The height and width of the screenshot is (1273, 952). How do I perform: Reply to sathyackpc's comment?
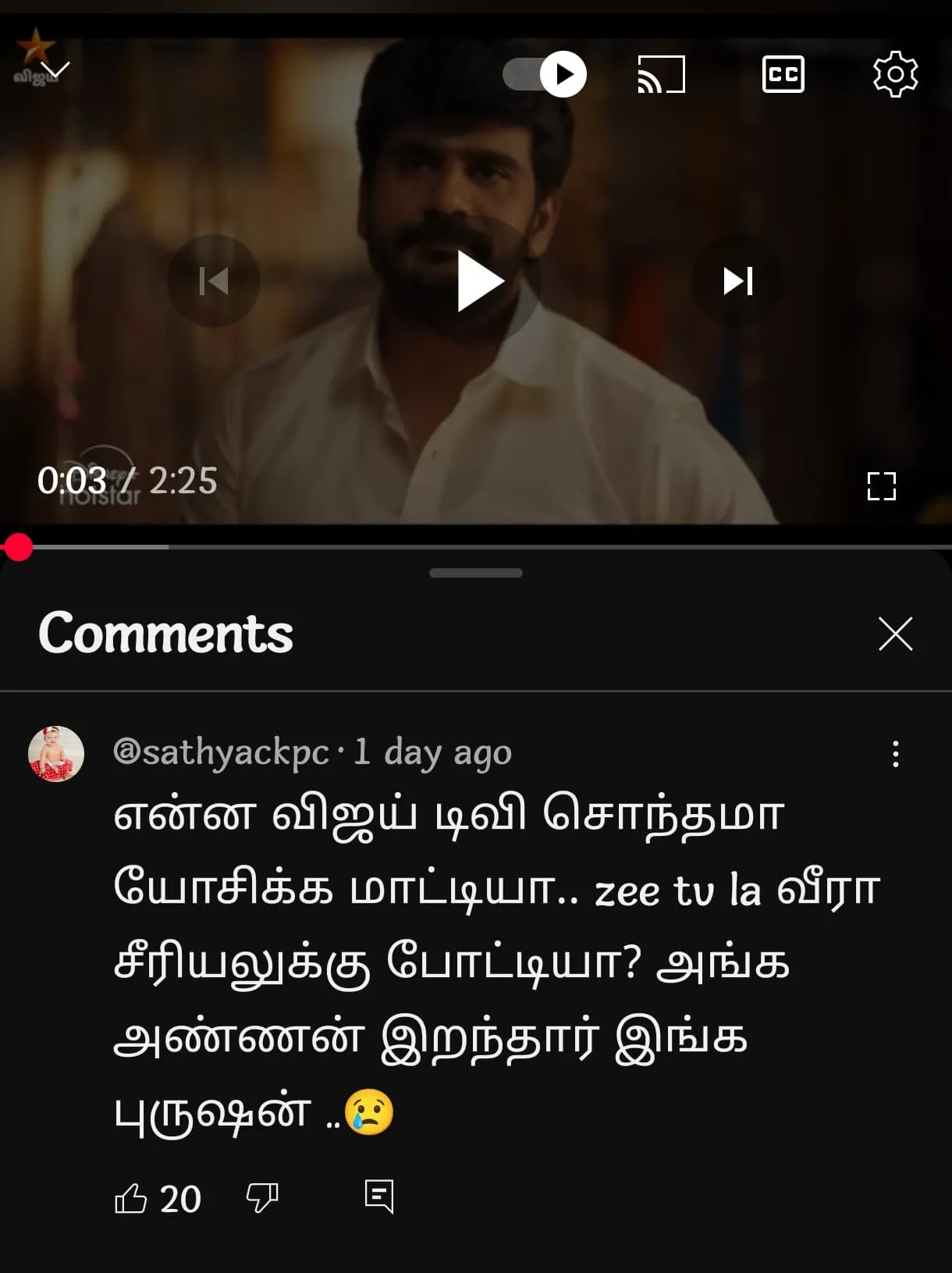(379, 1197)
